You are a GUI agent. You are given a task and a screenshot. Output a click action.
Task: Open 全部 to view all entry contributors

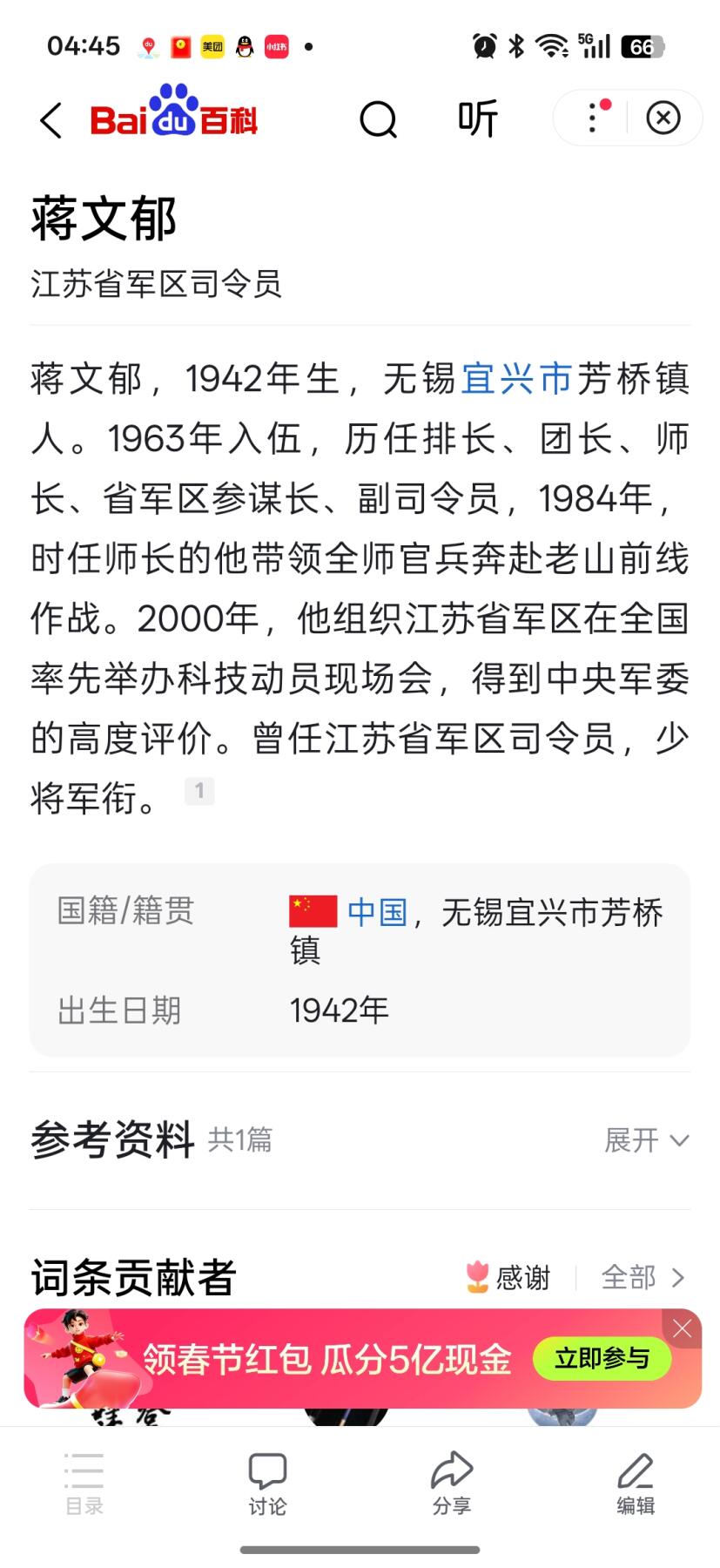click(x=629, y=1277)
